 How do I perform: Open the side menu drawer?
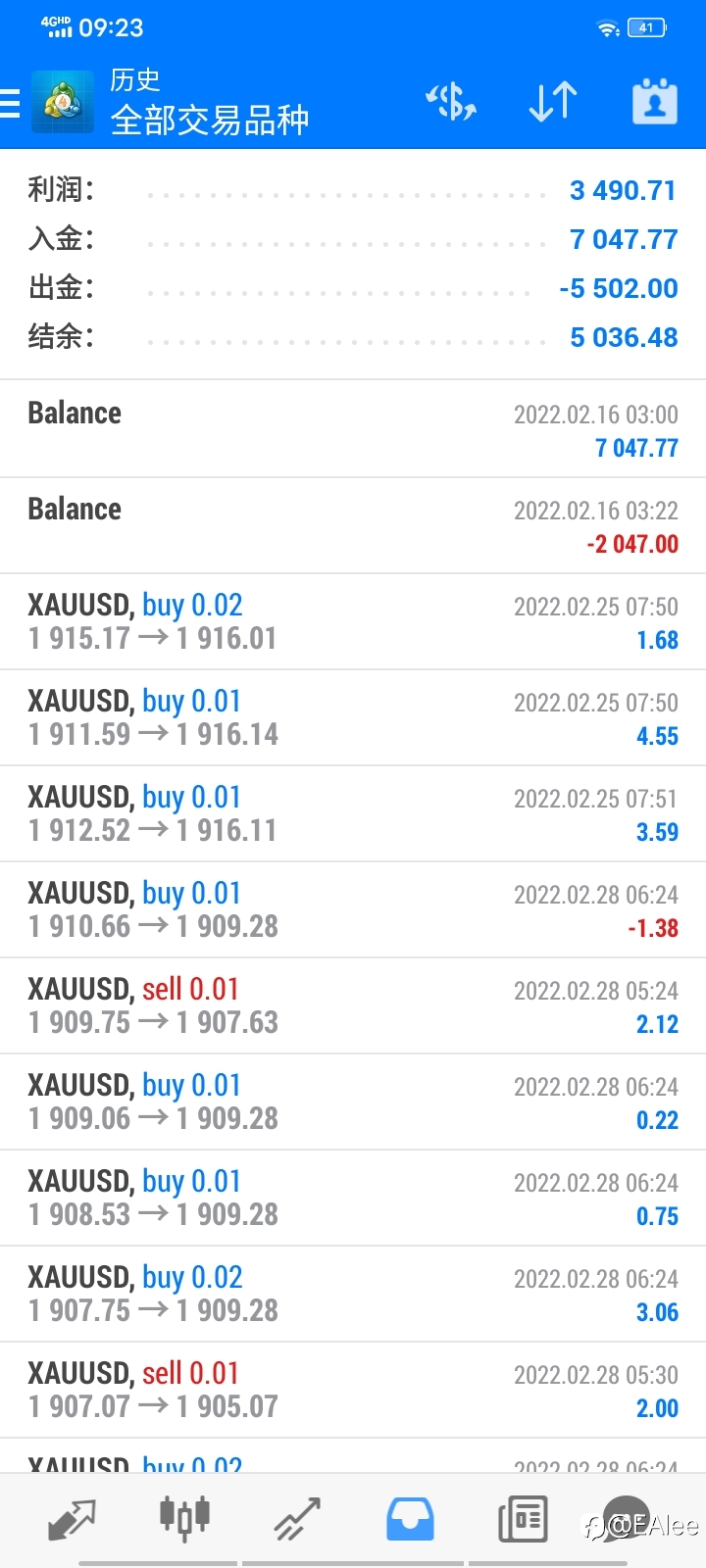coord(10,102)
